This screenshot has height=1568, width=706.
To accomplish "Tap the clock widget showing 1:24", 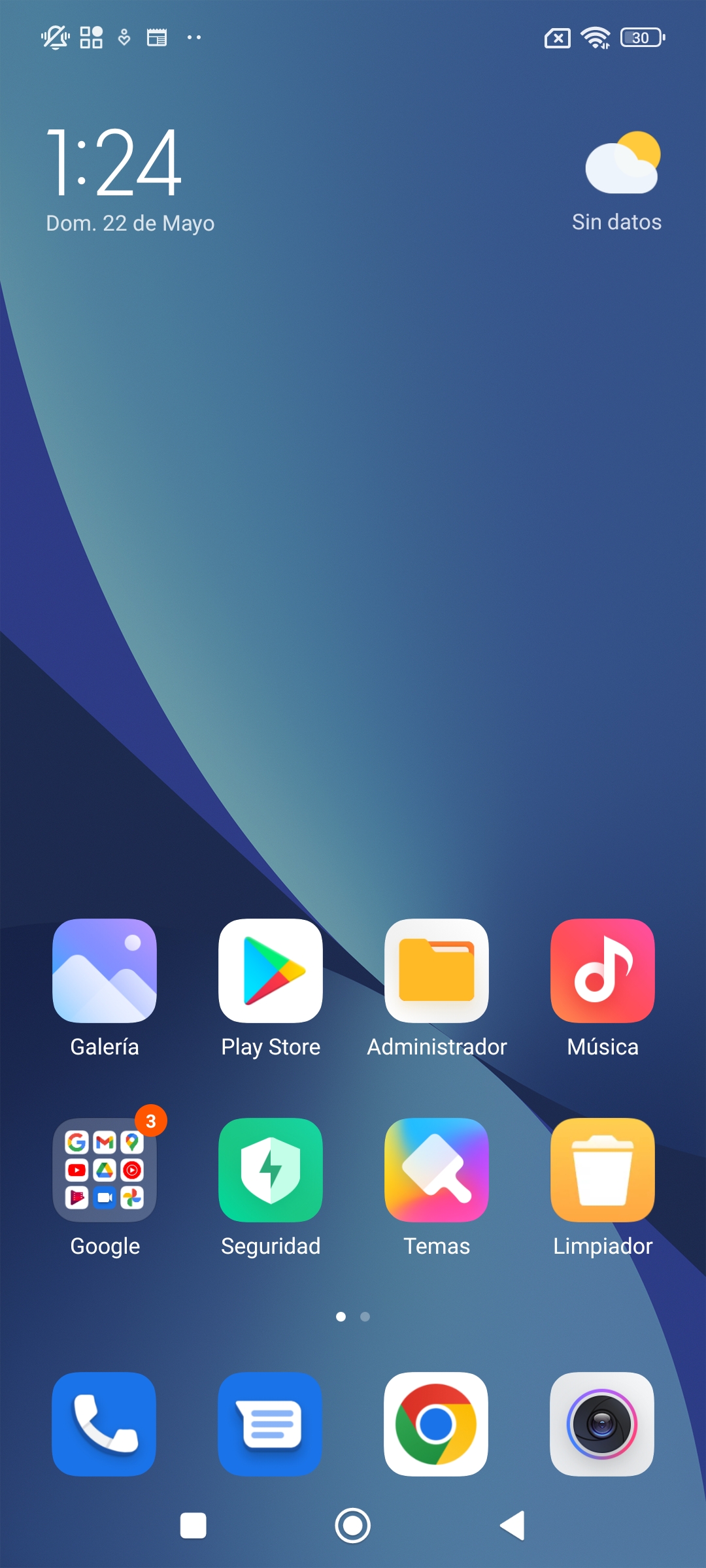I will [x=114, y=162].
